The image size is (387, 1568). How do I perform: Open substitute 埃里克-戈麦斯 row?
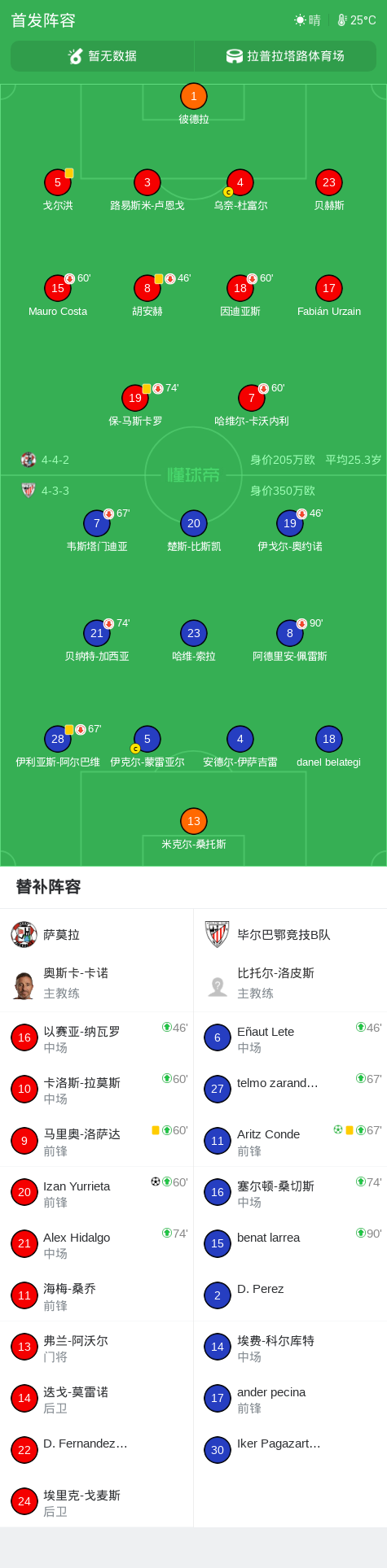click(97, 1501)
